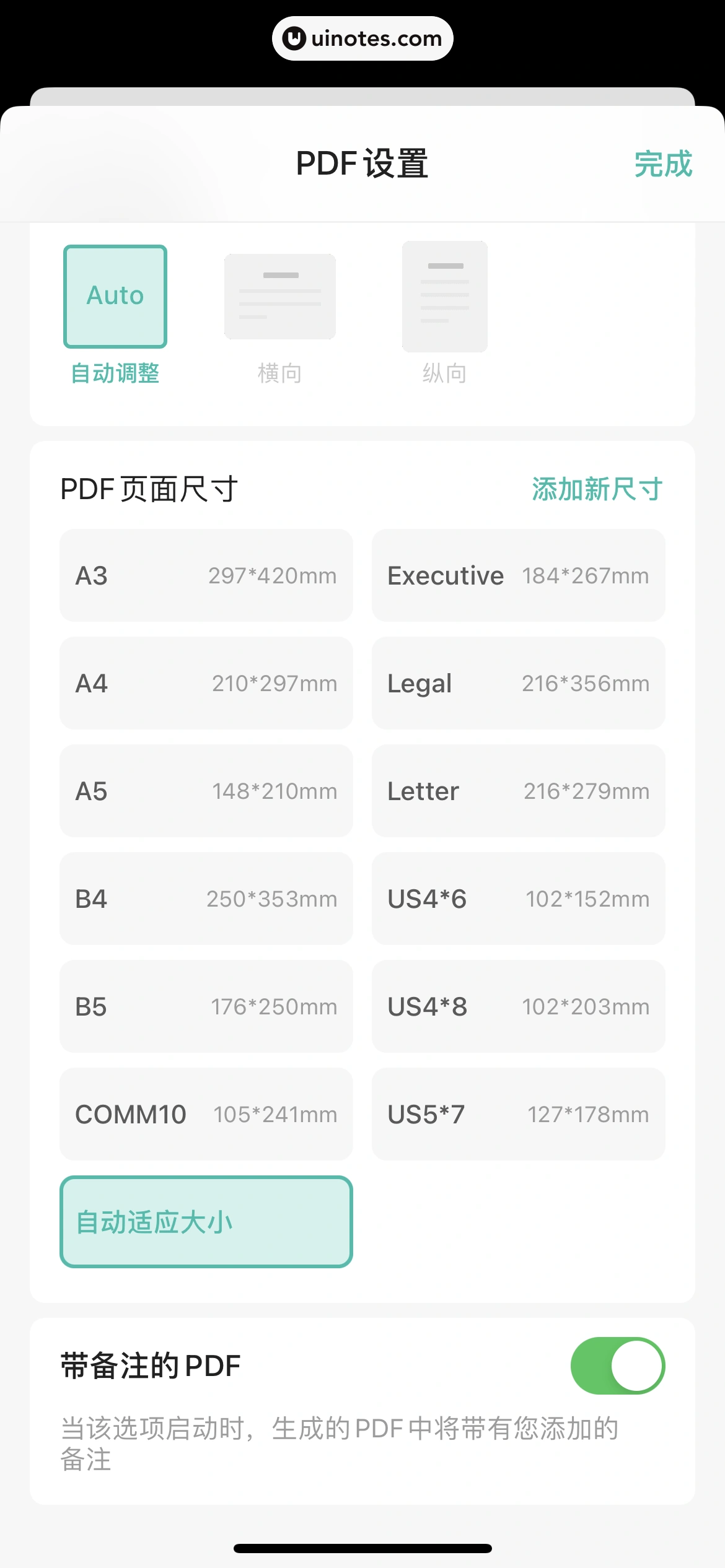The height and width of the screenshot is (1568, 725).
Task: Pick the US5*7 127*178mm size
Action: [x=518, y=1114]
